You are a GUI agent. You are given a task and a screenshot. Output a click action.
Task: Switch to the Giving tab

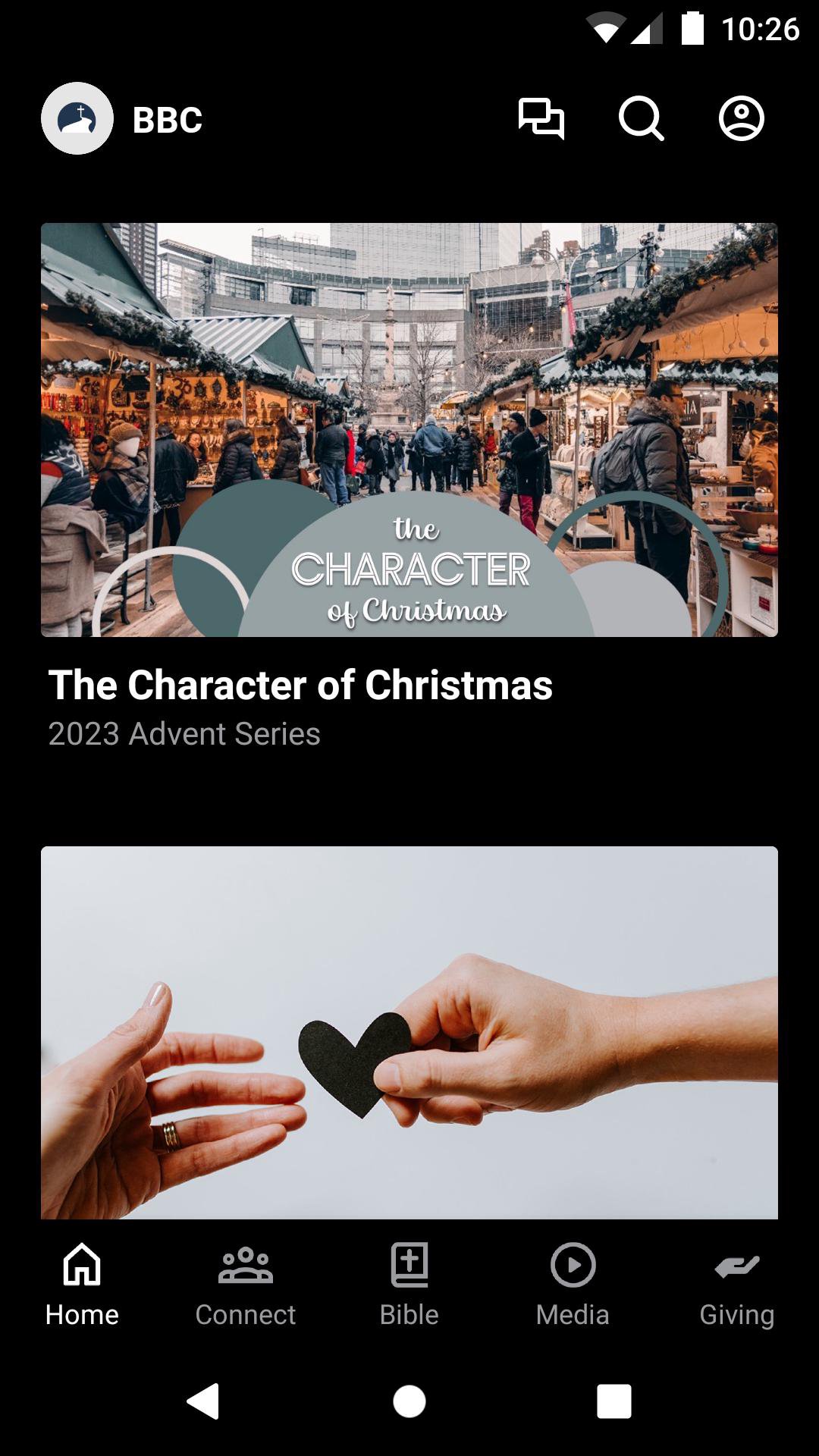736,1283
